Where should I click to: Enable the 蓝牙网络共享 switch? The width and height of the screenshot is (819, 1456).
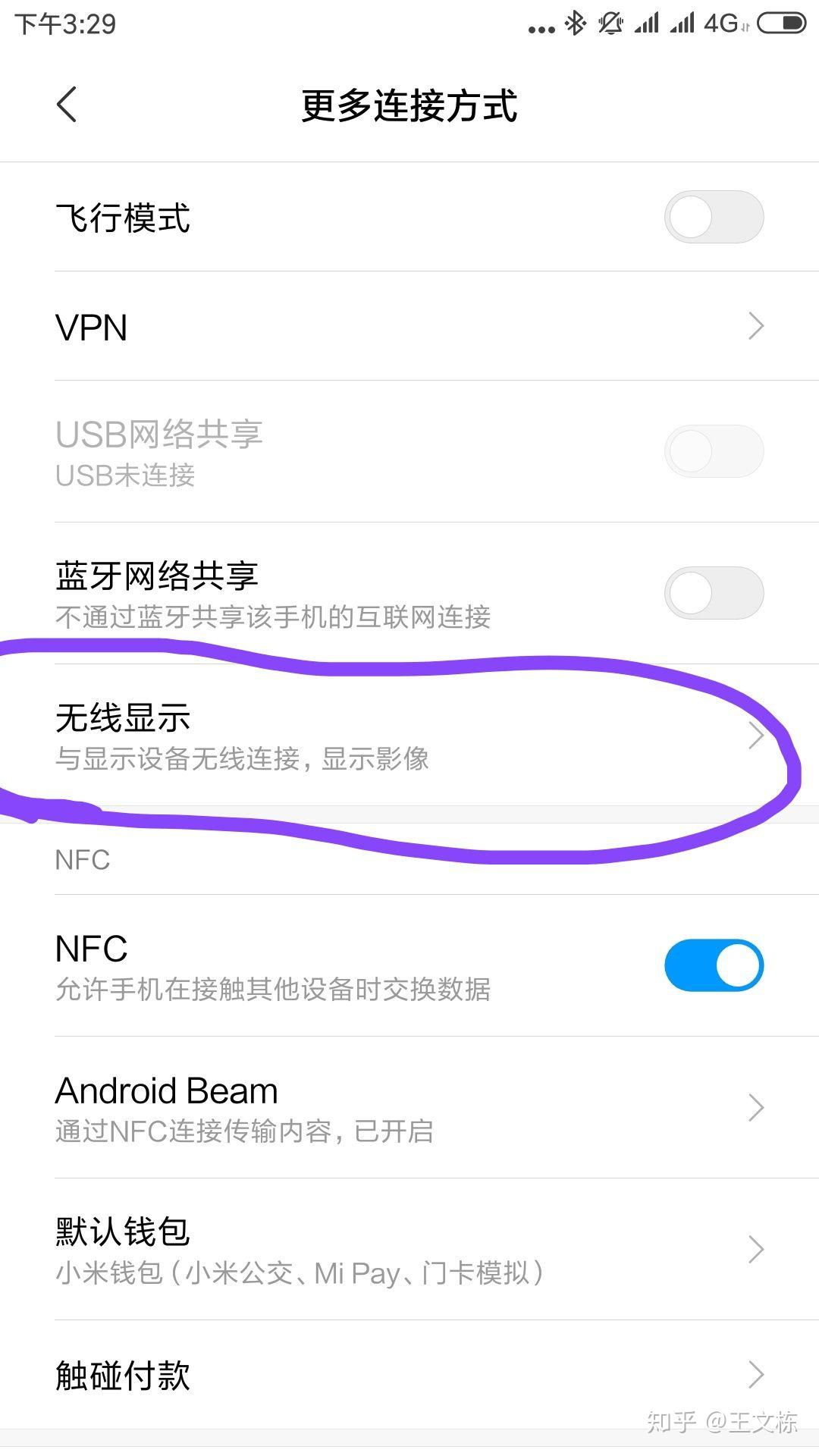click(x=713, y=592)
